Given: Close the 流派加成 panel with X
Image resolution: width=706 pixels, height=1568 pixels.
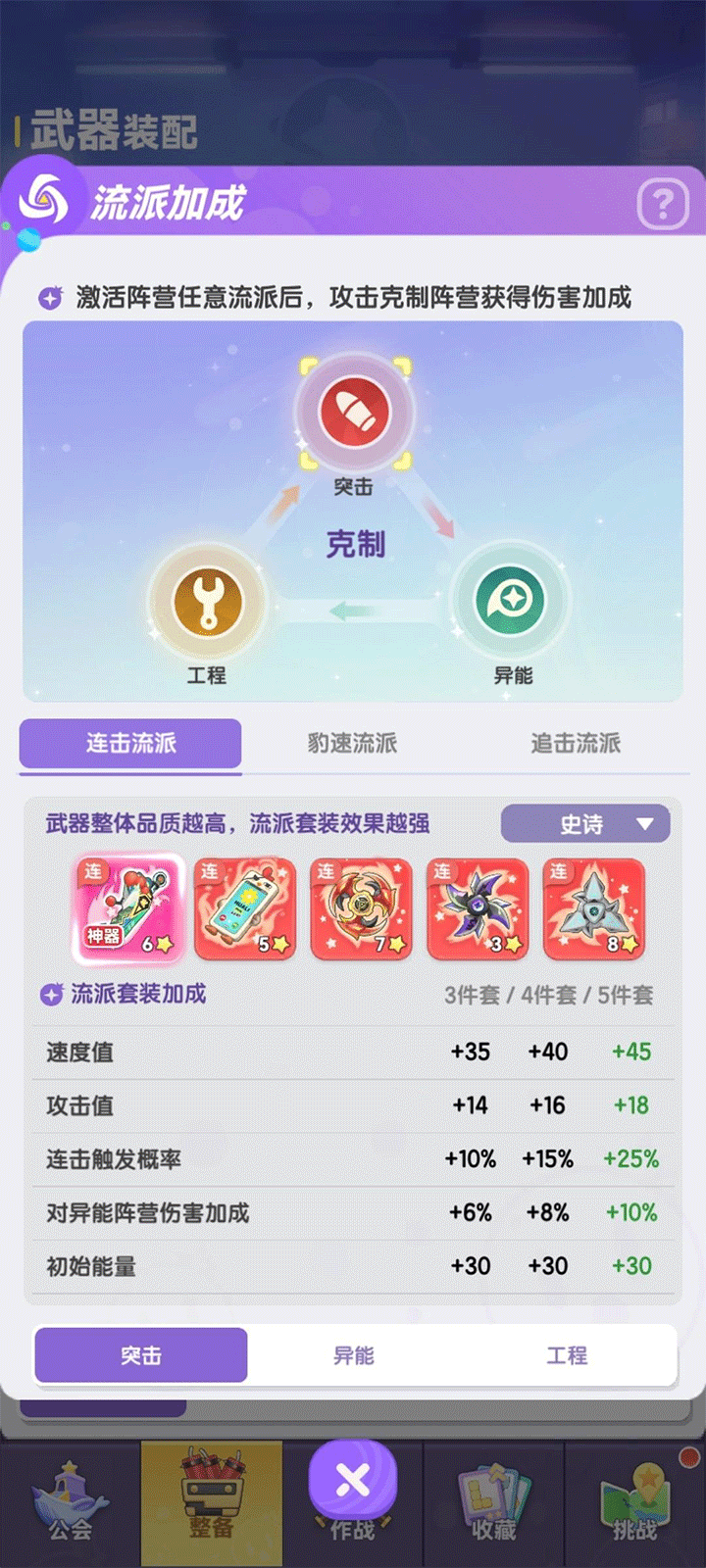Looking at the screenshot, I should 353,1480.
